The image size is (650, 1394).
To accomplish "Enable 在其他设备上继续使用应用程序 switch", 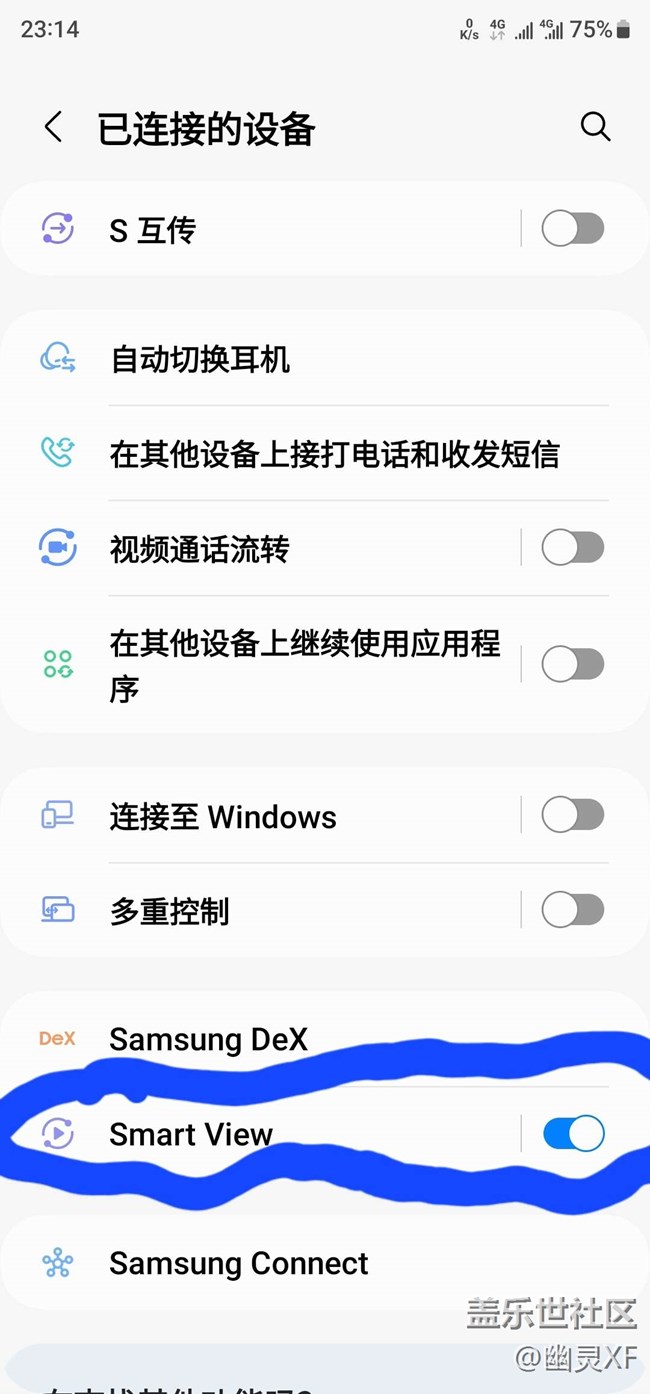I will point(572,664).
